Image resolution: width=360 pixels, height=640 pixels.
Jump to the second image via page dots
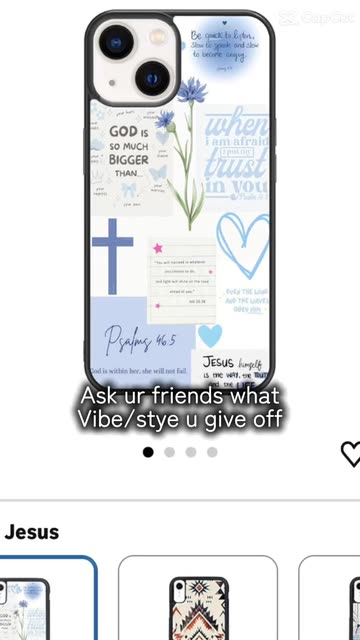(169, 452)
